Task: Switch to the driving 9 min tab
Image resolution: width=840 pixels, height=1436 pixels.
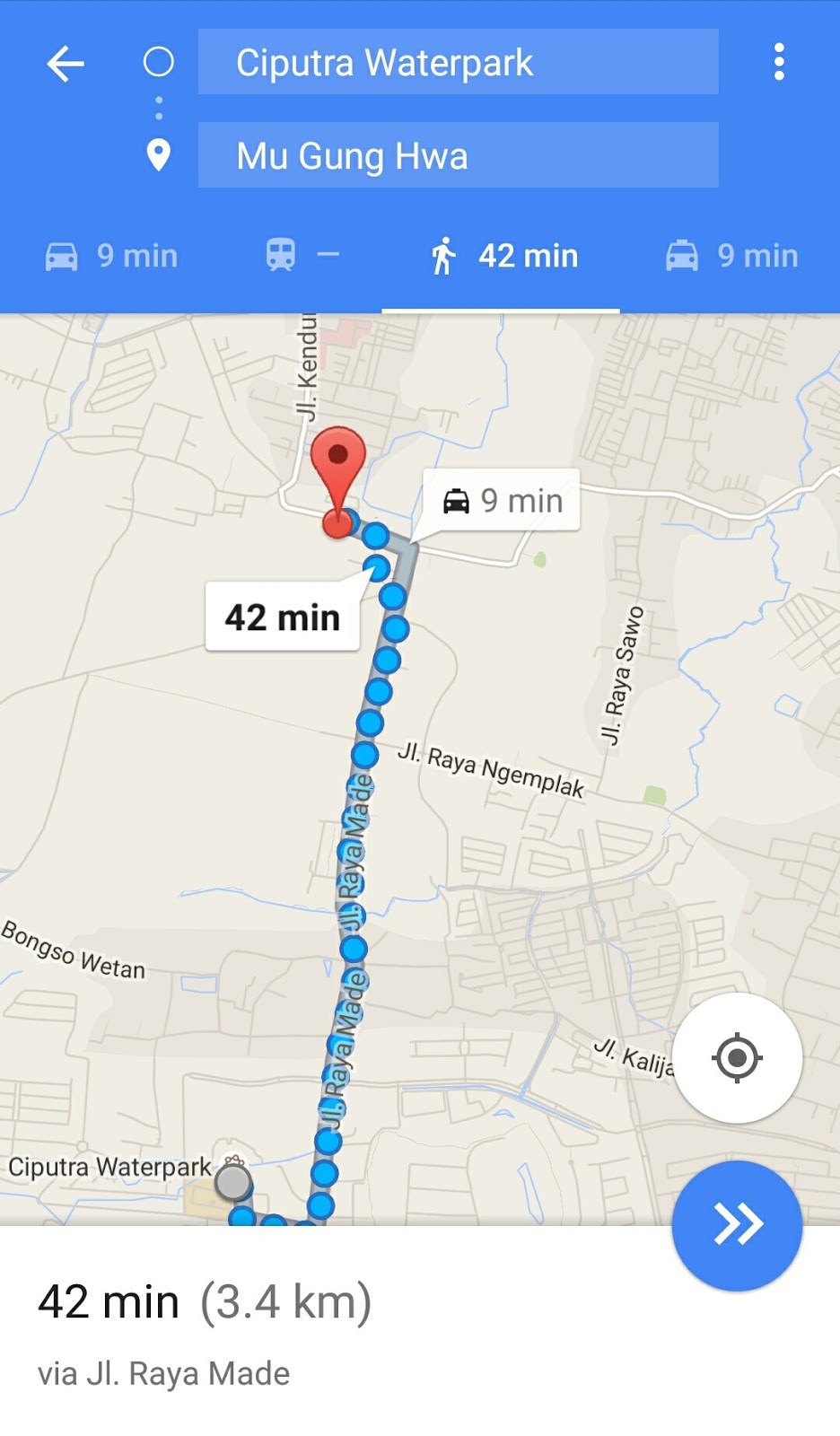Action: pos(112,256)
